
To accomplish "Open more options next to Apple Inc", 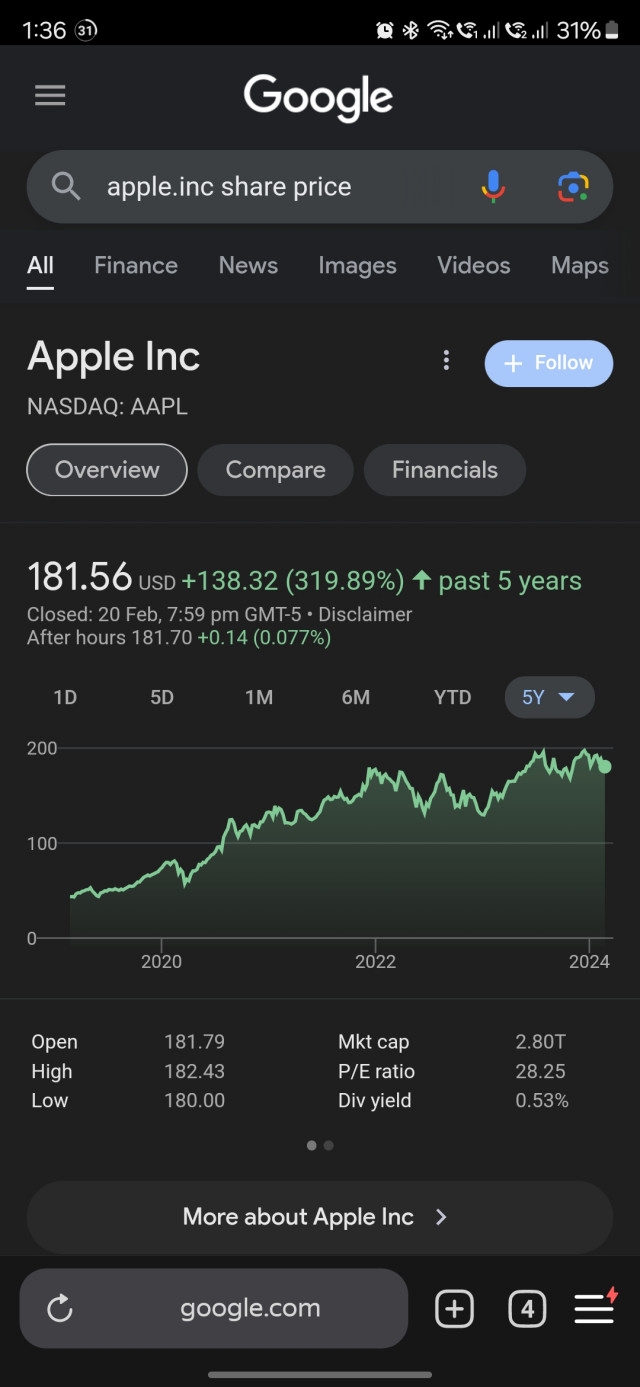I will 446,361.
